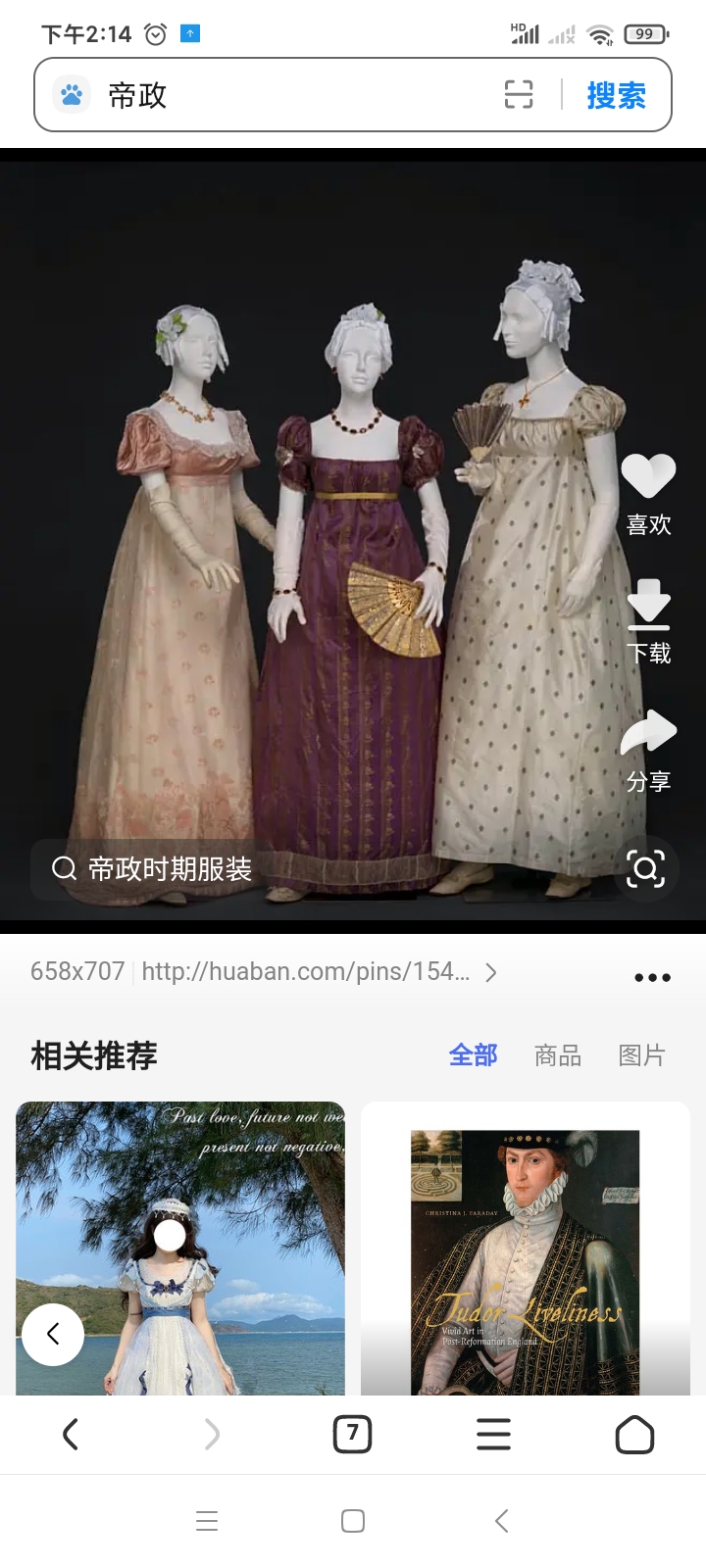Open the Tudor Liveliness book recommendation
Screen dimensions: 706x1568
(526, 1254)
